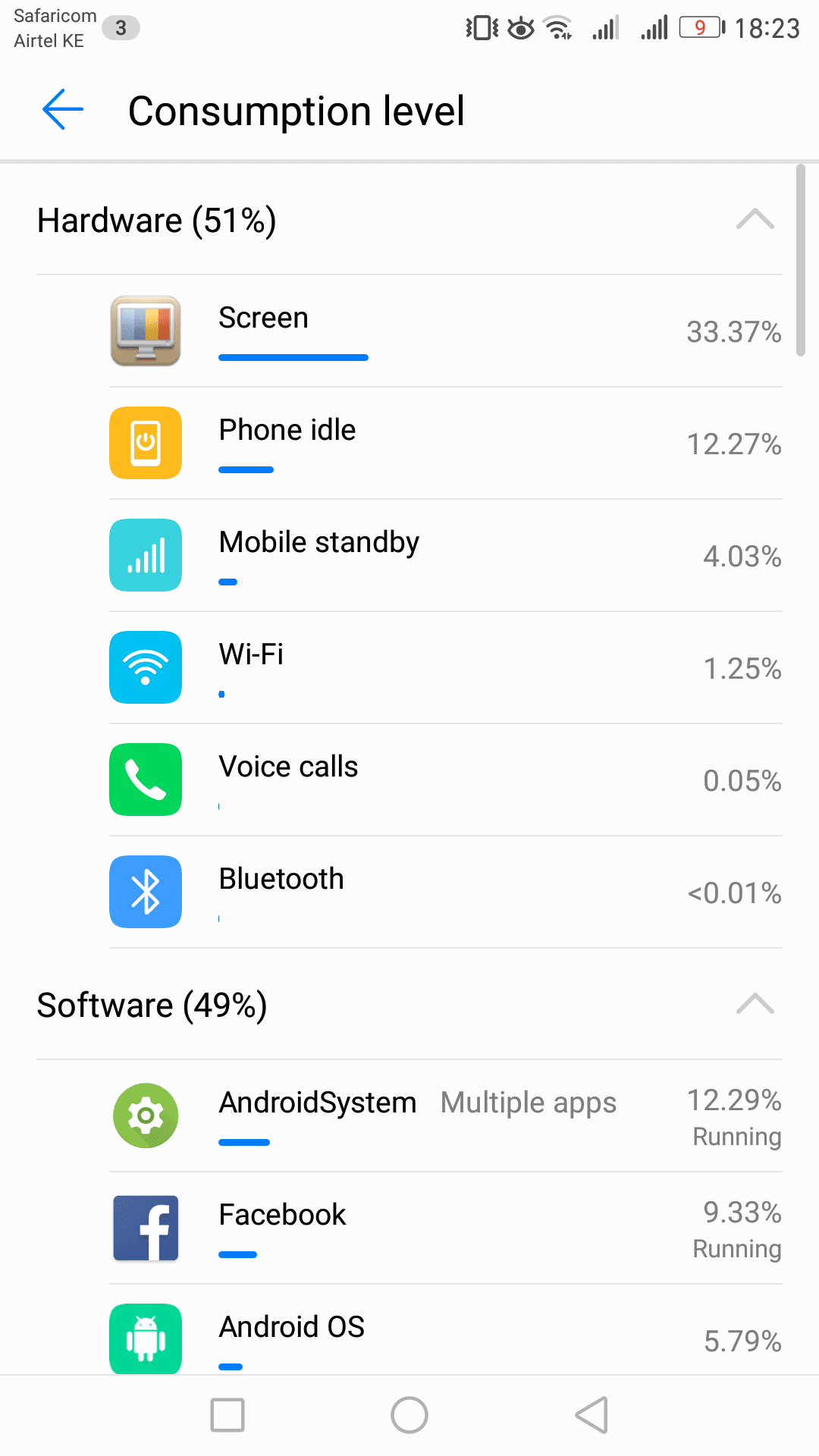Open Facebook power usage details
819x1456 pixels.
[x=446, y=1228]
